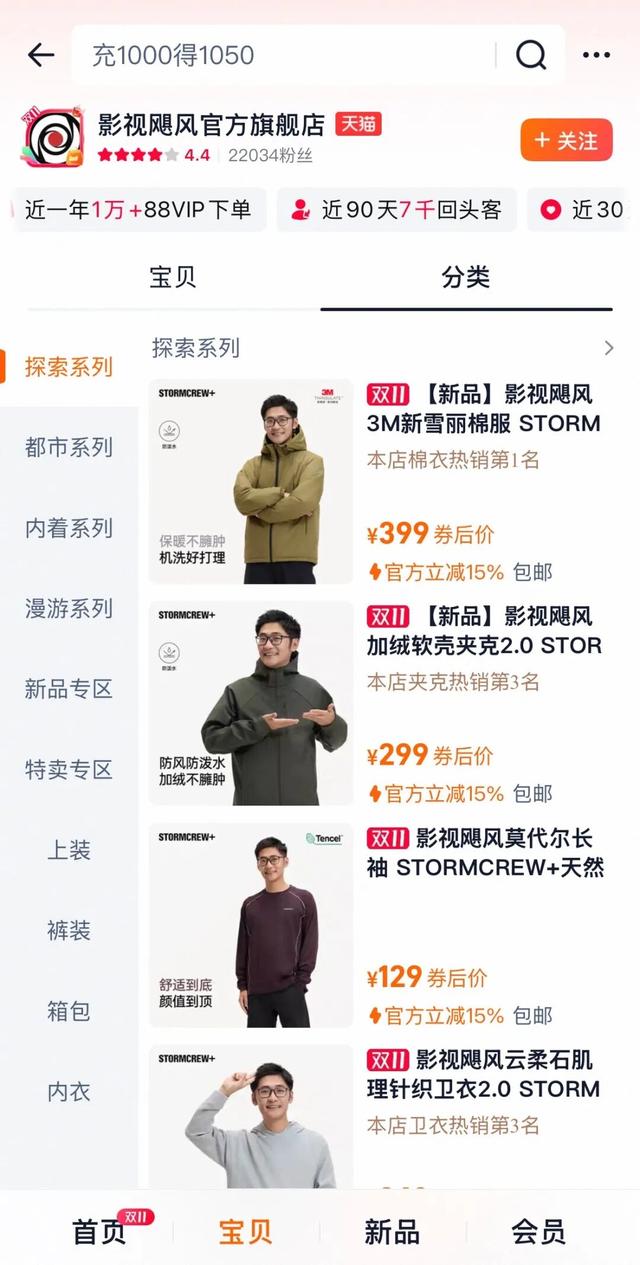Select 裤装 in the side list
Screen dimensions: 640x1265
coord(69,931)
